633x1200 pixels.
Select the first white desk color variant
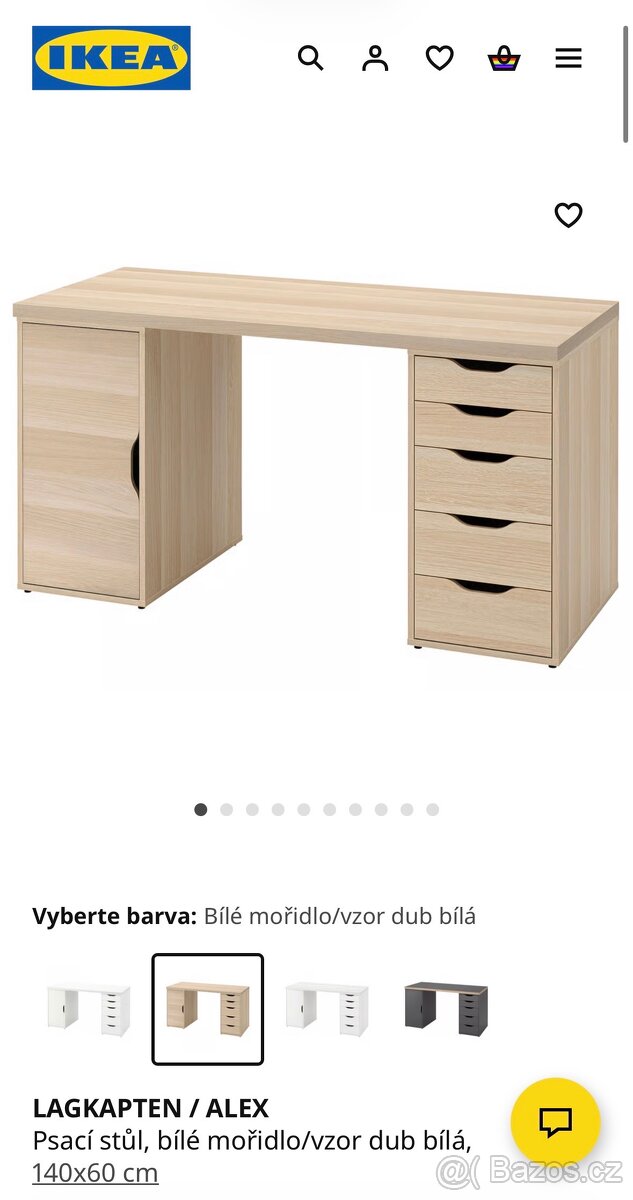tap(88, 1009)
